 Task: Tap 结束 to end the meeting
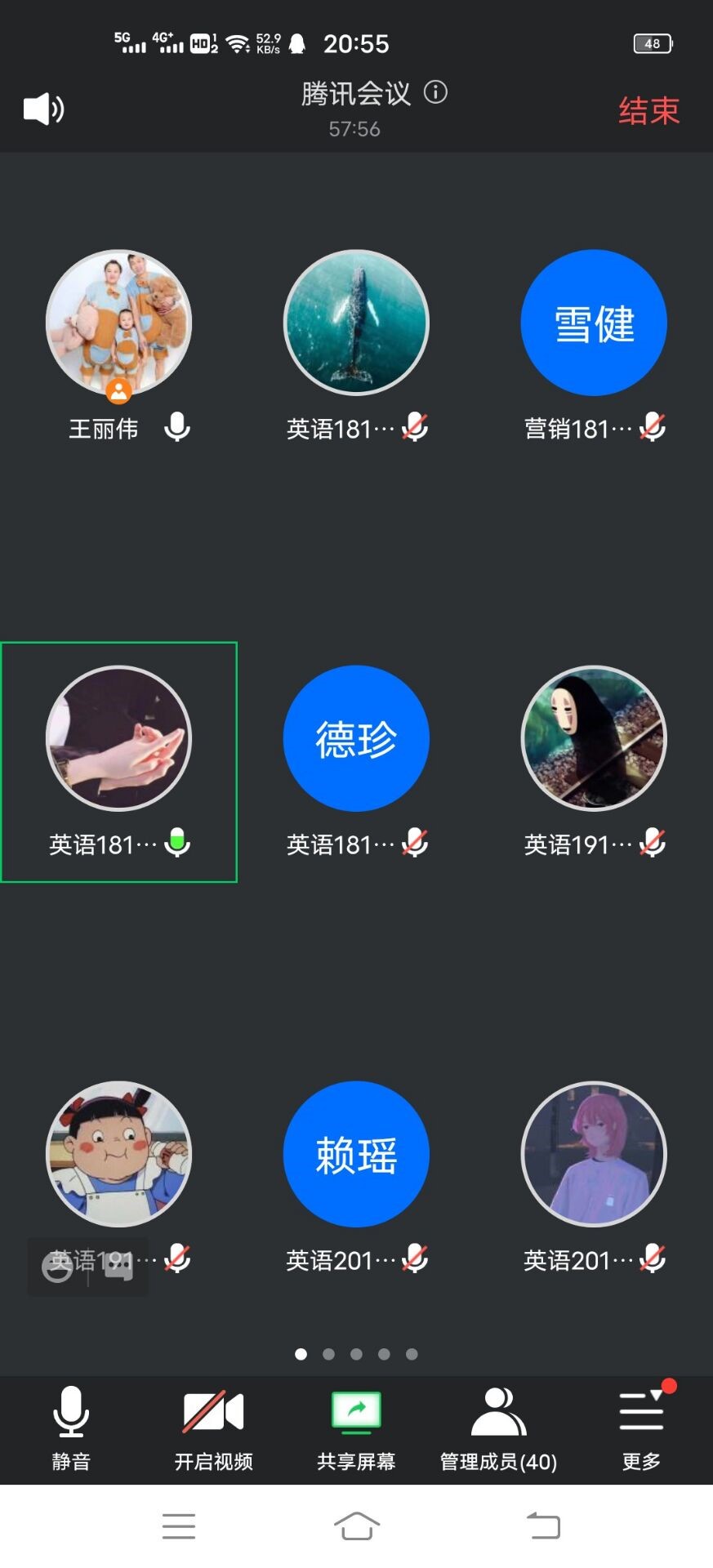tap(648, 111)
